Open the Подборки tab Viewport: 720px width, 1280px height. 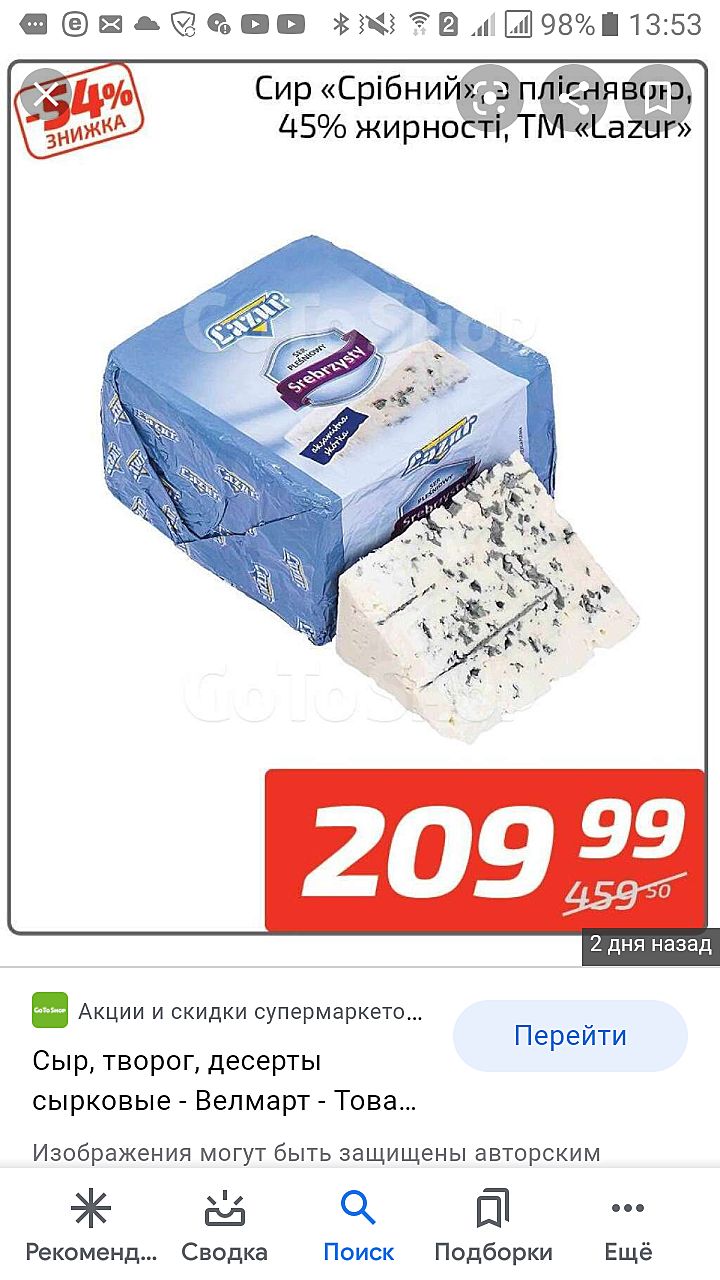coord(493,1227)
